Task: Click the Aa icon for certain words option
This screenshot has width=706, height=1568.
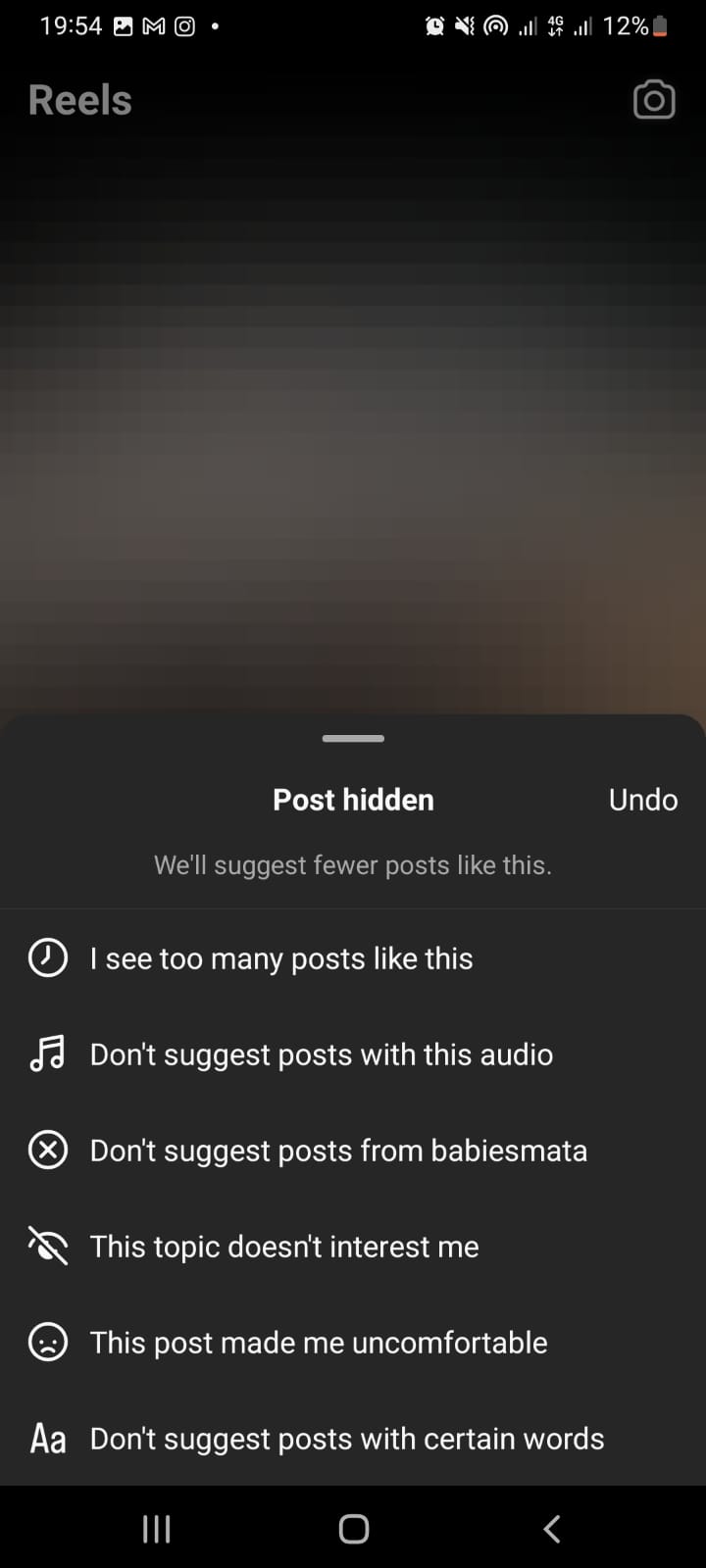Action: click(47, 1438)
